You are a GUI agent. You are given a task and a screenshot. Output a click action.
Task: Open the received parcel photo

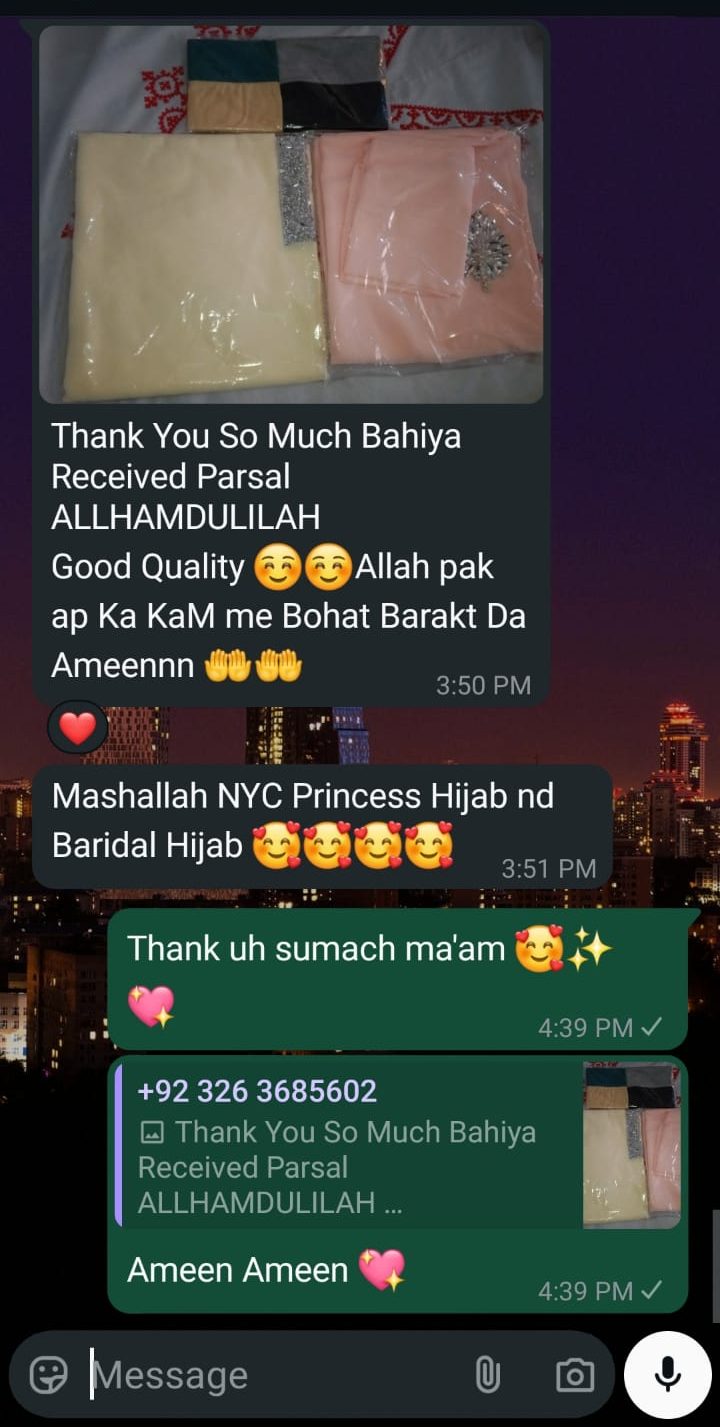point(290,215)
